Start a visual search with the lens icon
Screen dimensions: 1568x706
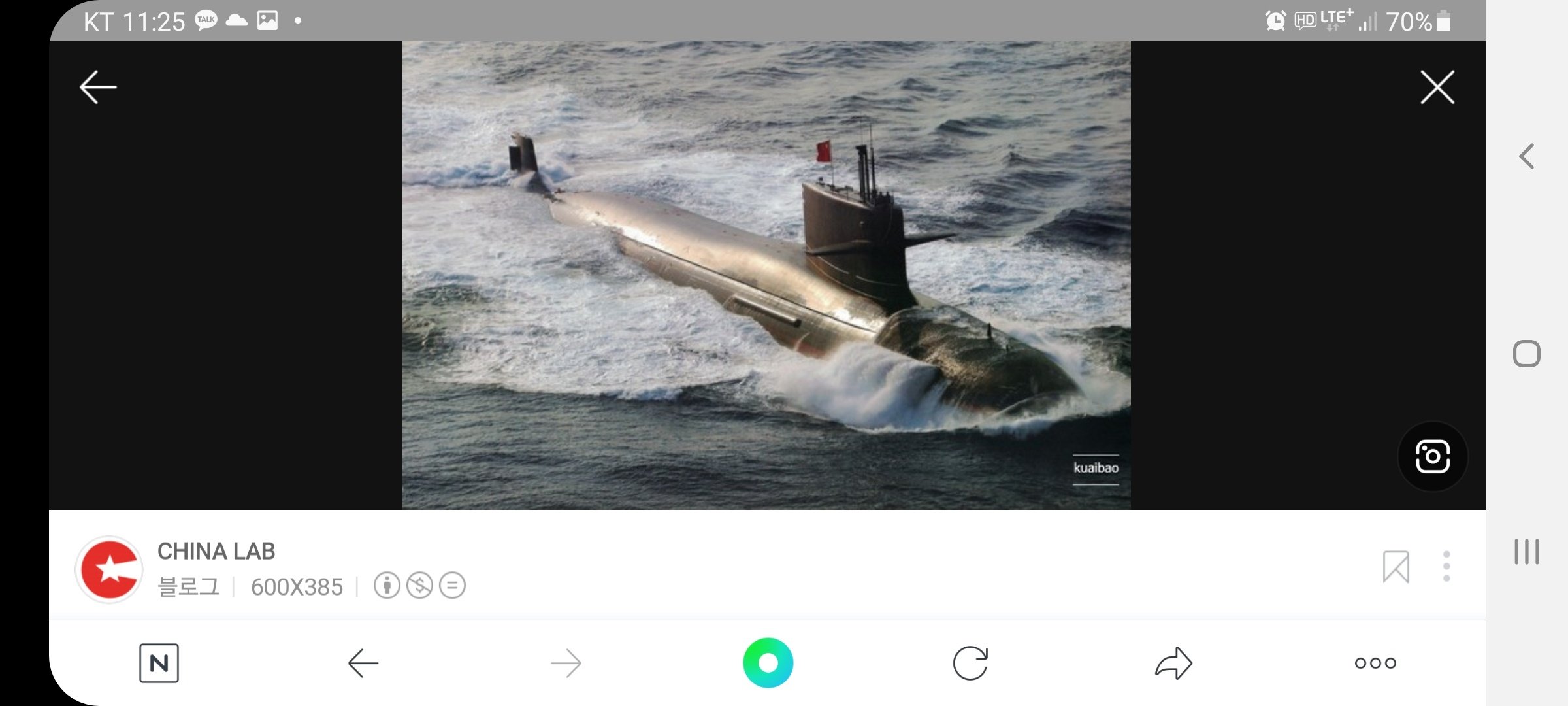coord(1432,456)
